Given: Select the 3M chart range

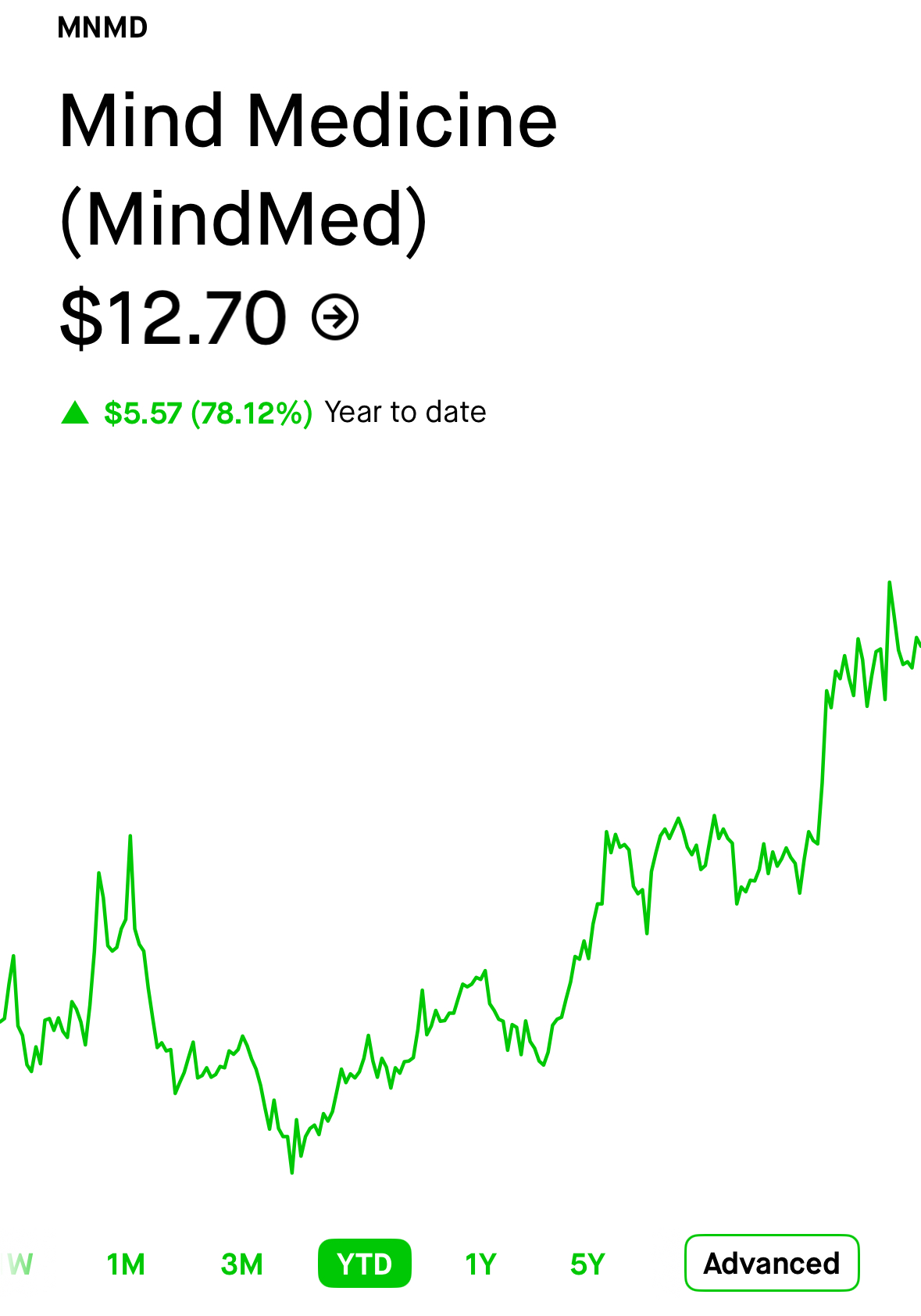Looking at the screenshot, I should click(242, 1264).
